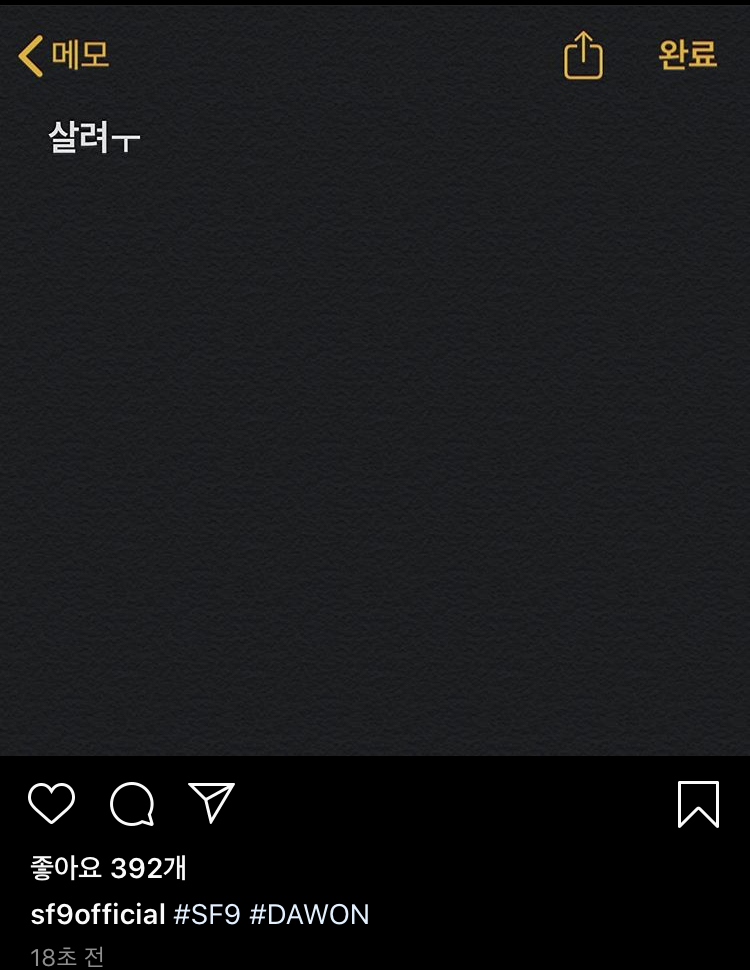The width and height of the screenshot is (750, 970).
Task: Return to notes list via 메모
Action: click(x=75, y=56)
